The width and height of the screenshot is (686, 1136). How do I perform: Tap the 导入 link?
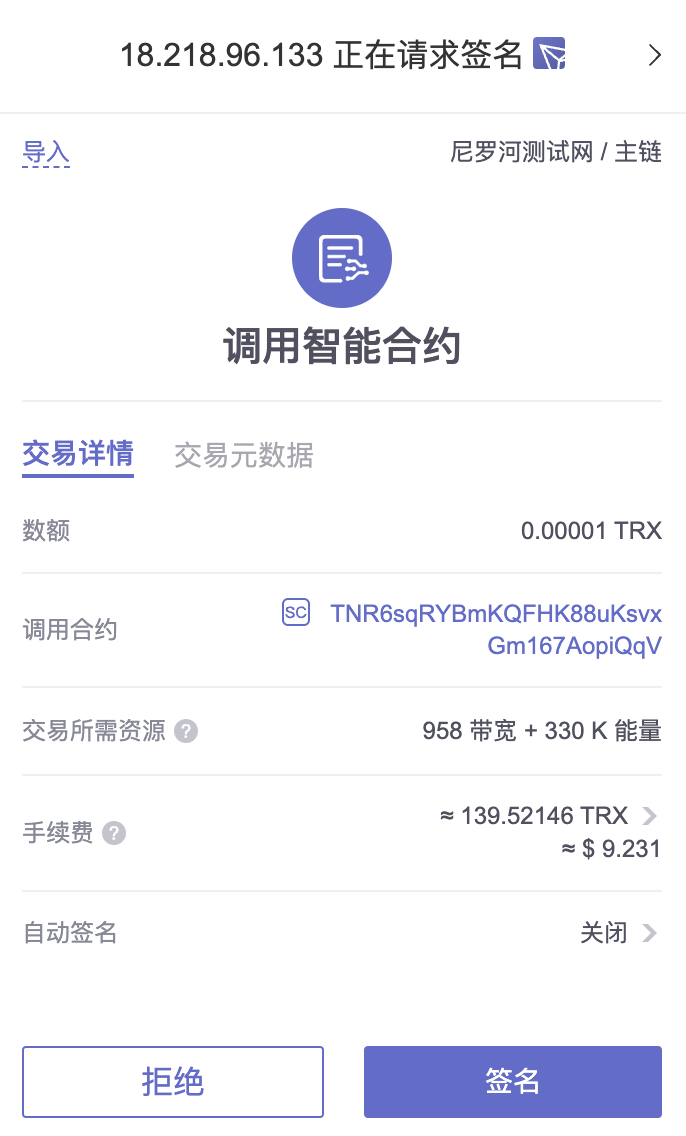click(x=46, y=152)
